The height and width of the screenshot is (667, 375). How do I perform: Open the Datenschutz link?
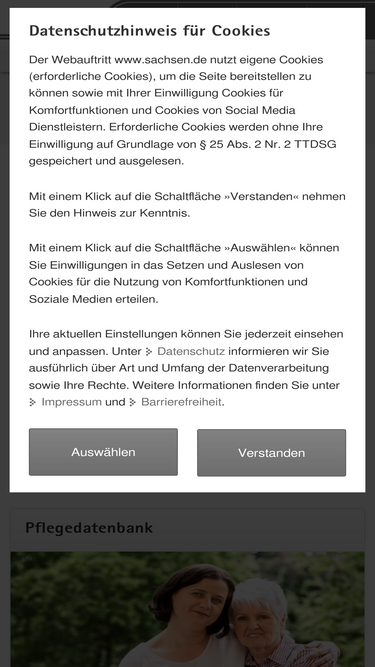(x=191, y=351)
